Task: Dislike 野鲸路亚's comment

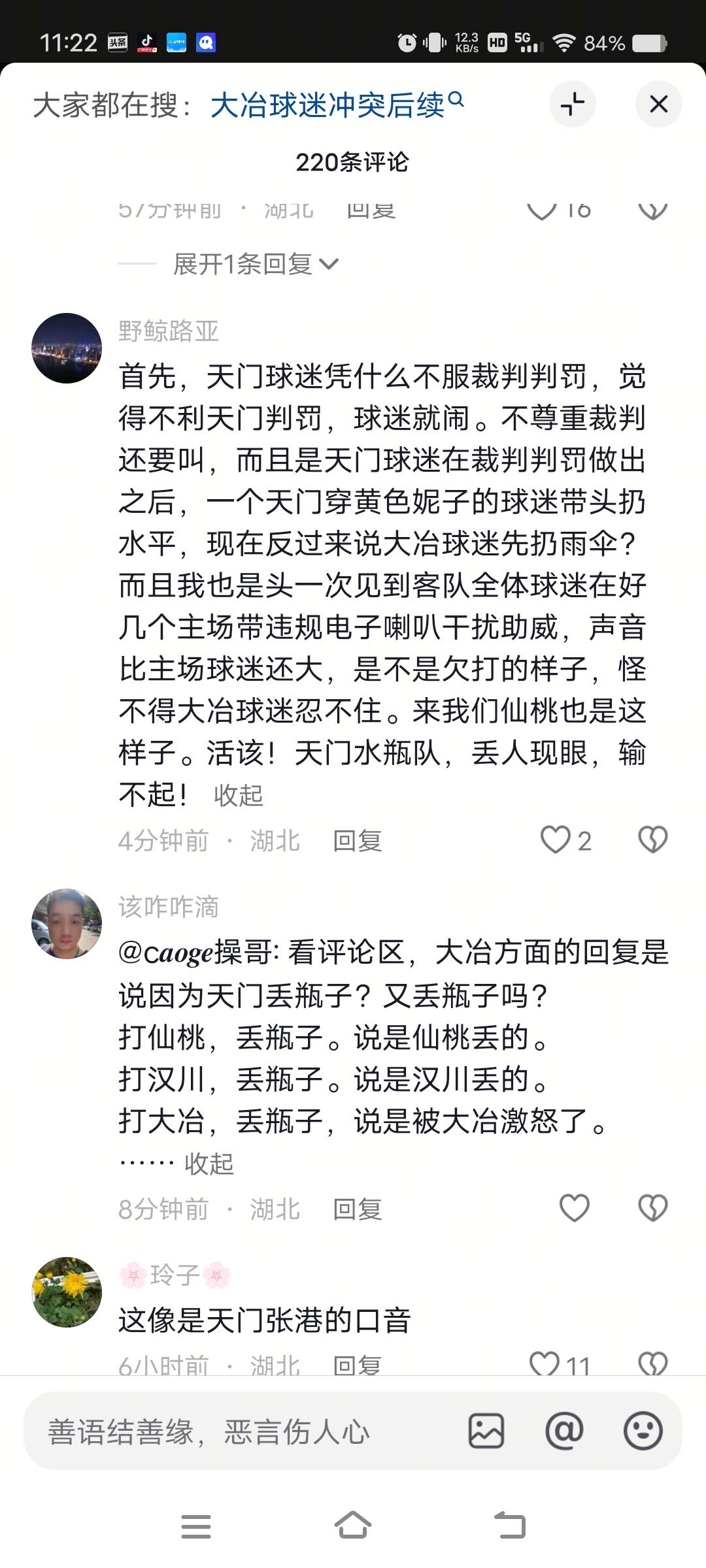Action: tap(652, 840)
